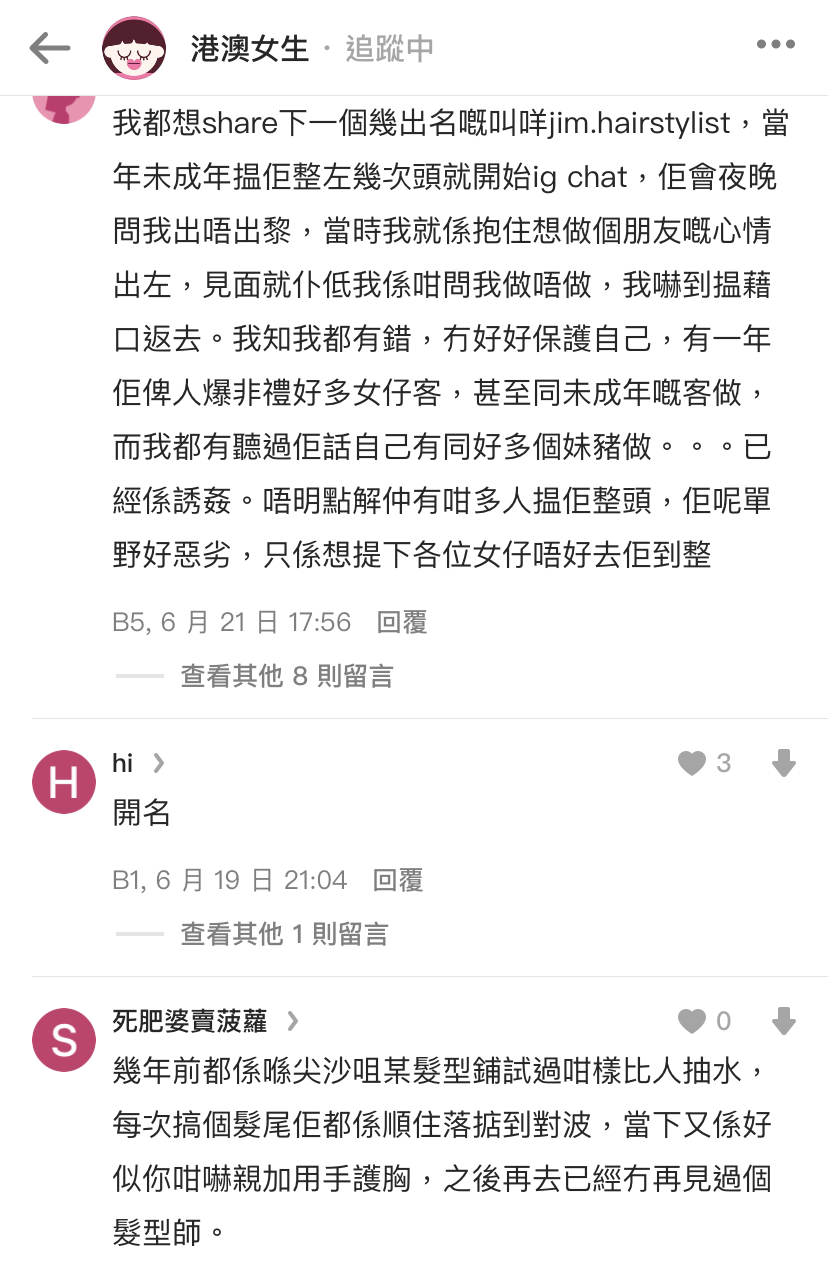The width and height of the screenshot is (828, 1261).
Task: Reply to the B1 comment
Action: coord(398,880)
